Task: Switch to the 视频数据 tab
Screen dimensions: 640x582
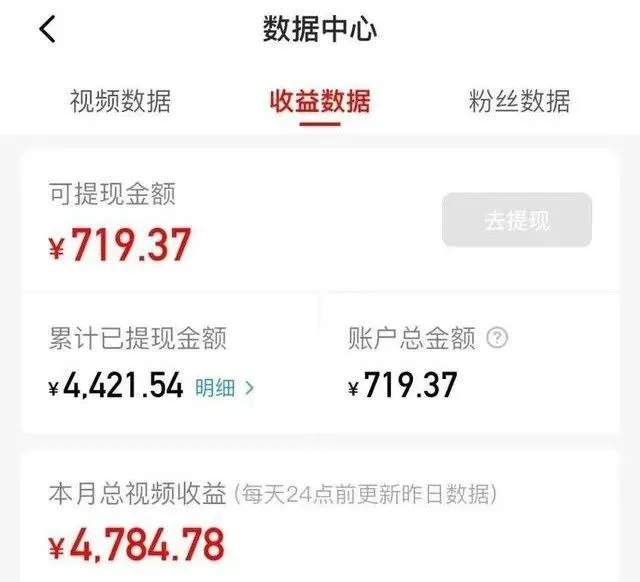Action: tap(120, 101)
